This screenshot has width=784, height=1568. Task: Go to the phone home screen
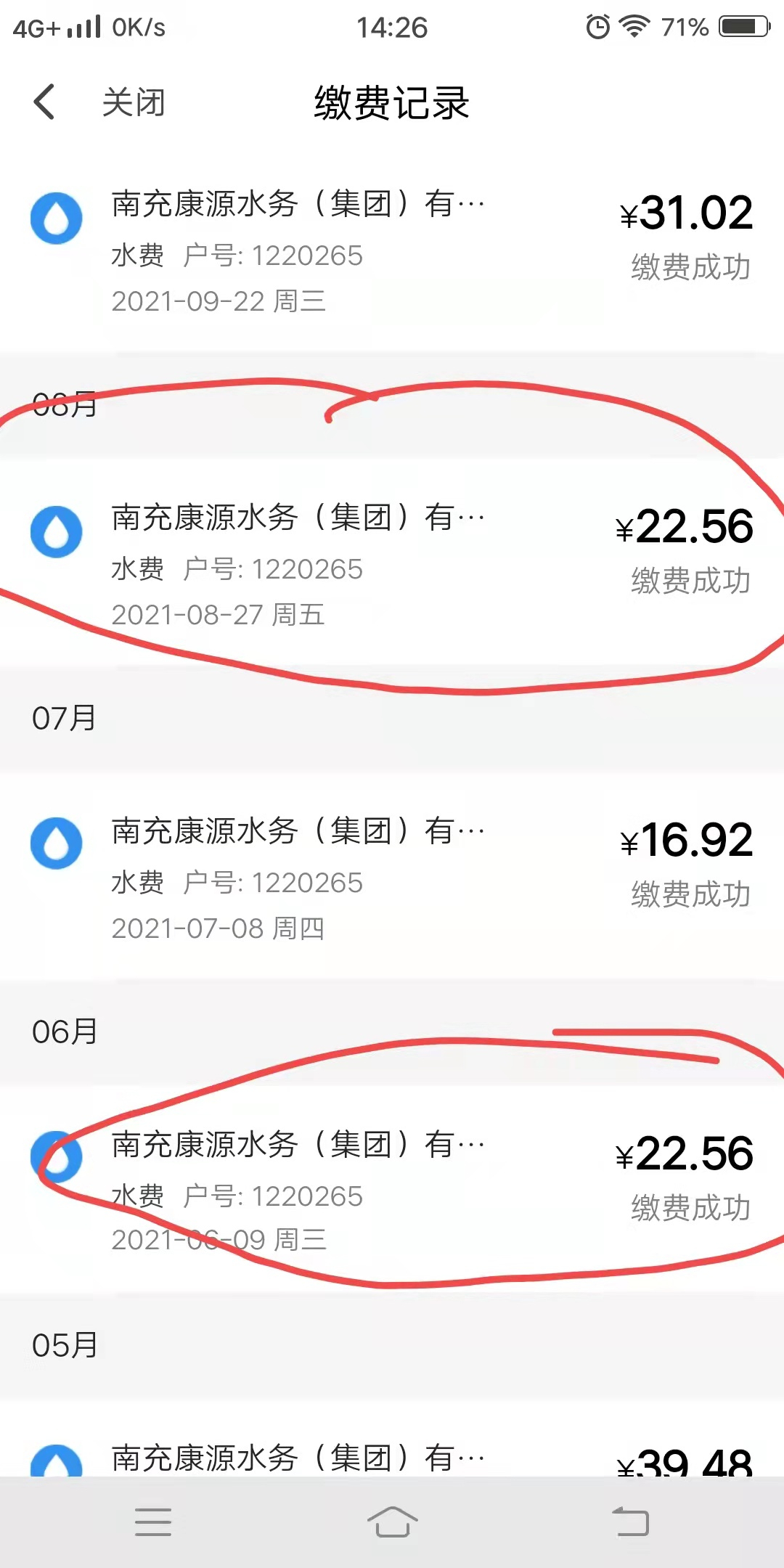click(392, 1522)
